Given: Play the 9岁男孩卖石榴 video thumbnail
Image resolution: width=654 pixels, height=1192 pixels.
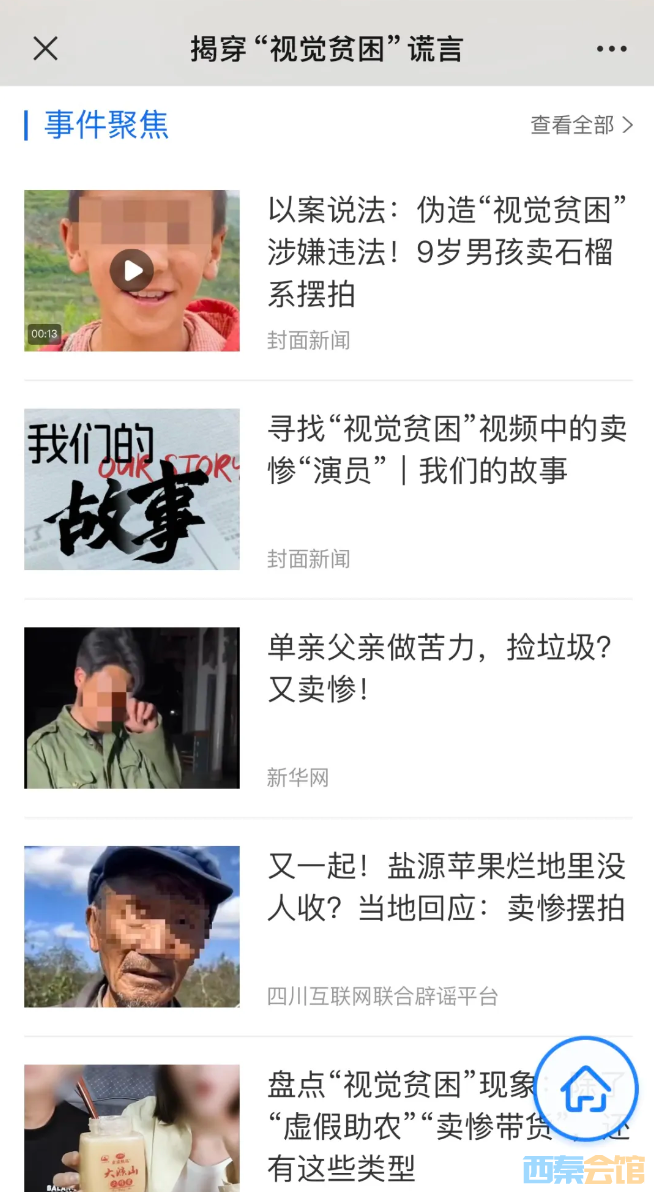Looking at the screenshot, I should [132, 270].
